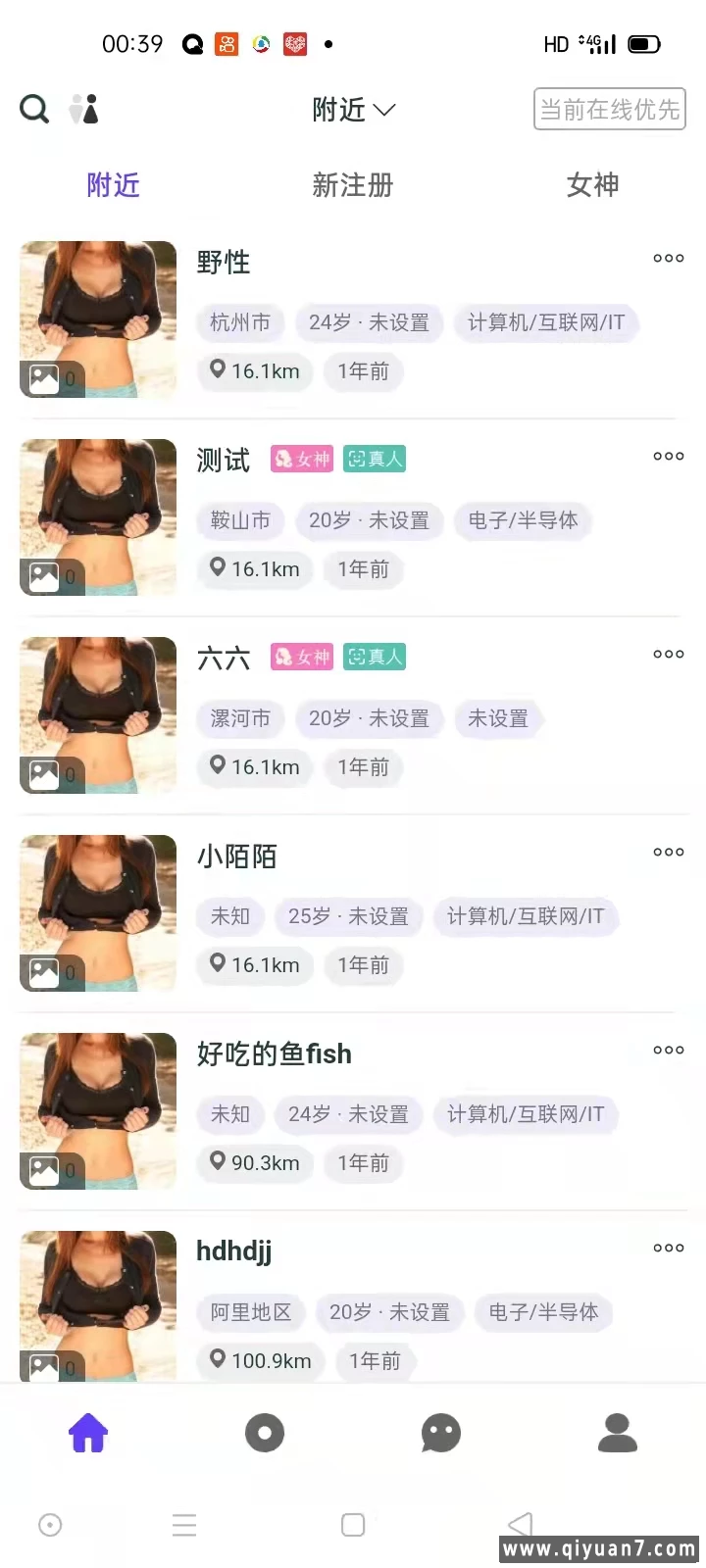Open the search magnifier icon

[34, 109]
